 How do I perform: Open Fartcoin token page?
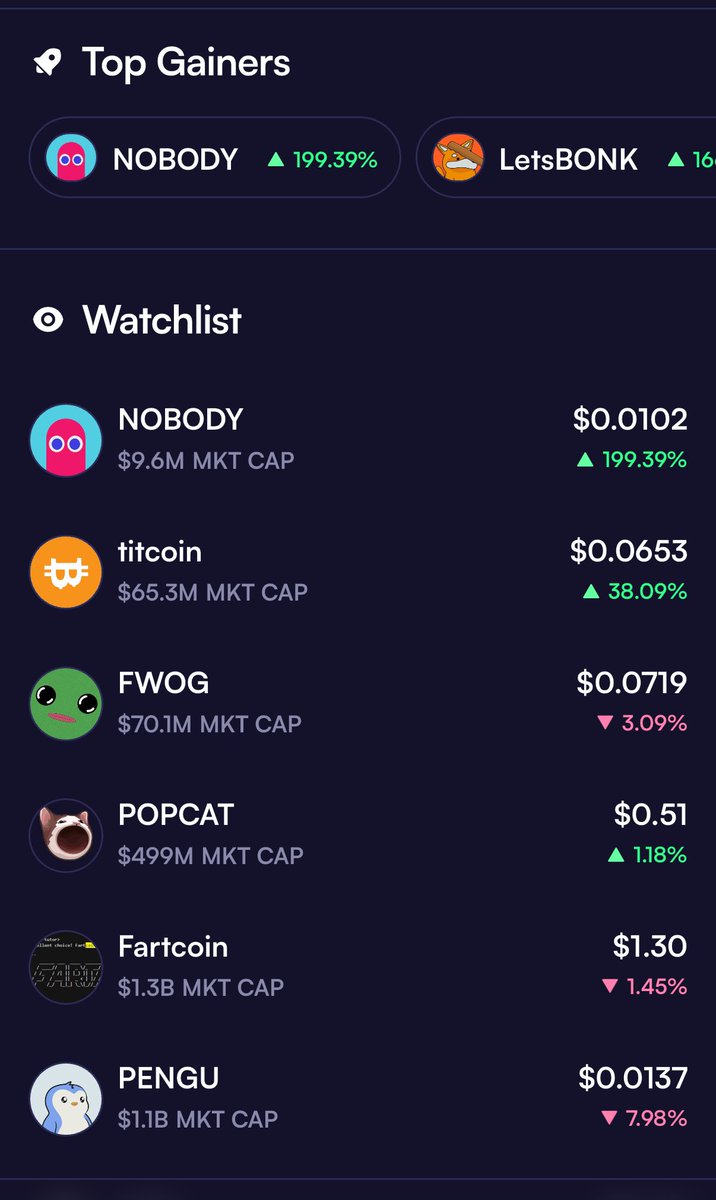(358, 967)
